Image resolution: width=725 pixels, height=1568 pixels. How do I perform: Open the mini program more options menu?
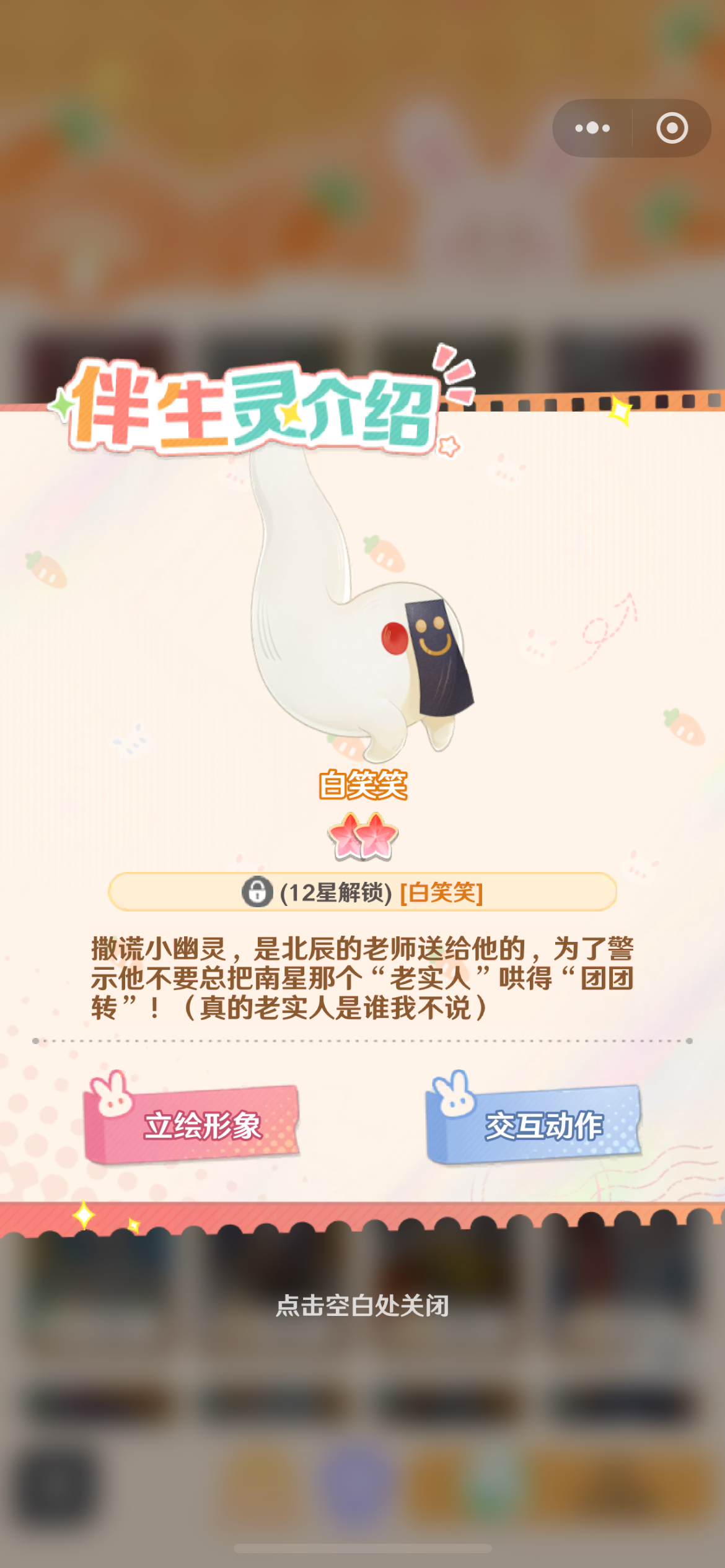(592, 128)
